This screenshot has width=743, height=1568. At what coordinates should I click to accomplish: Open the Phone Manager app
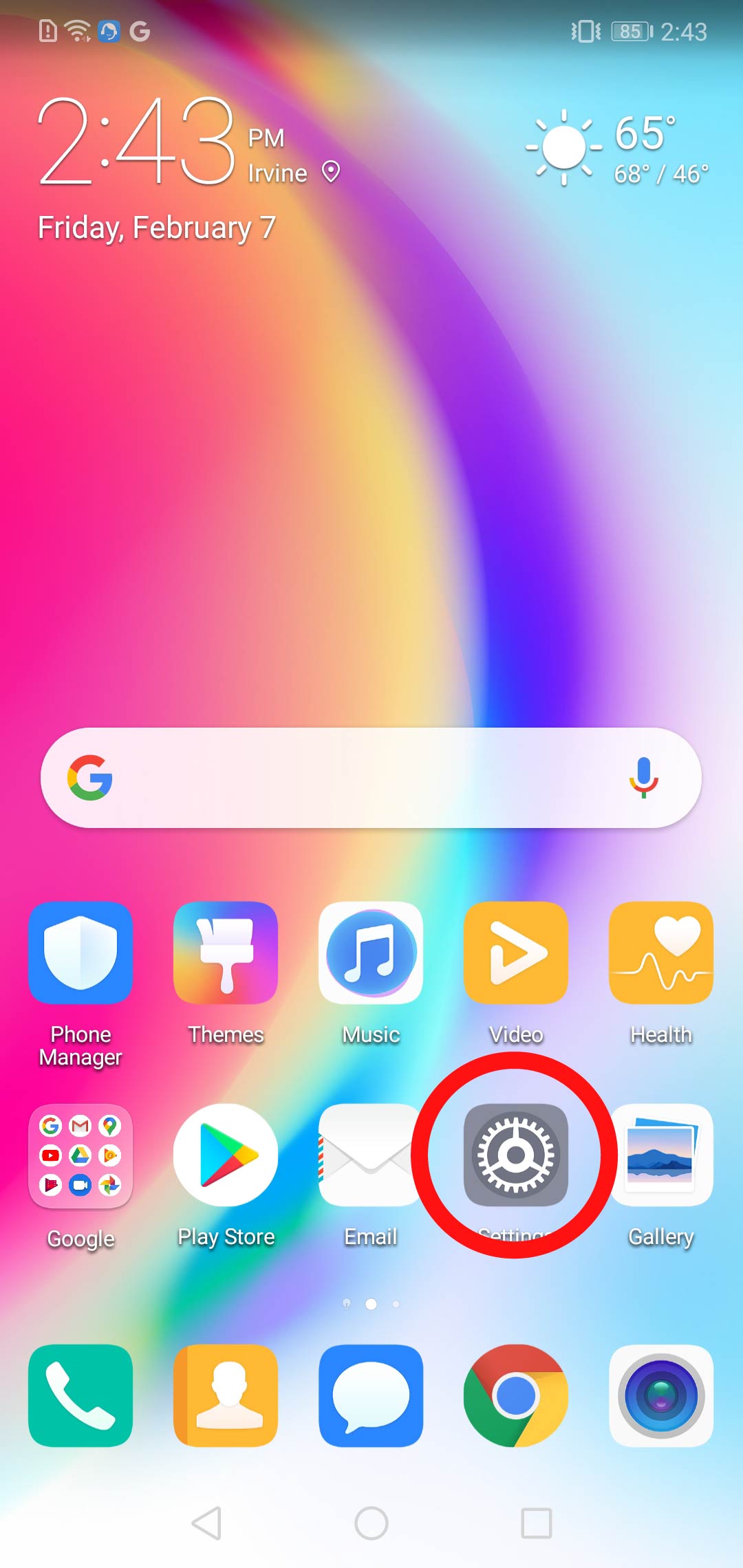(x=80, y=953)
